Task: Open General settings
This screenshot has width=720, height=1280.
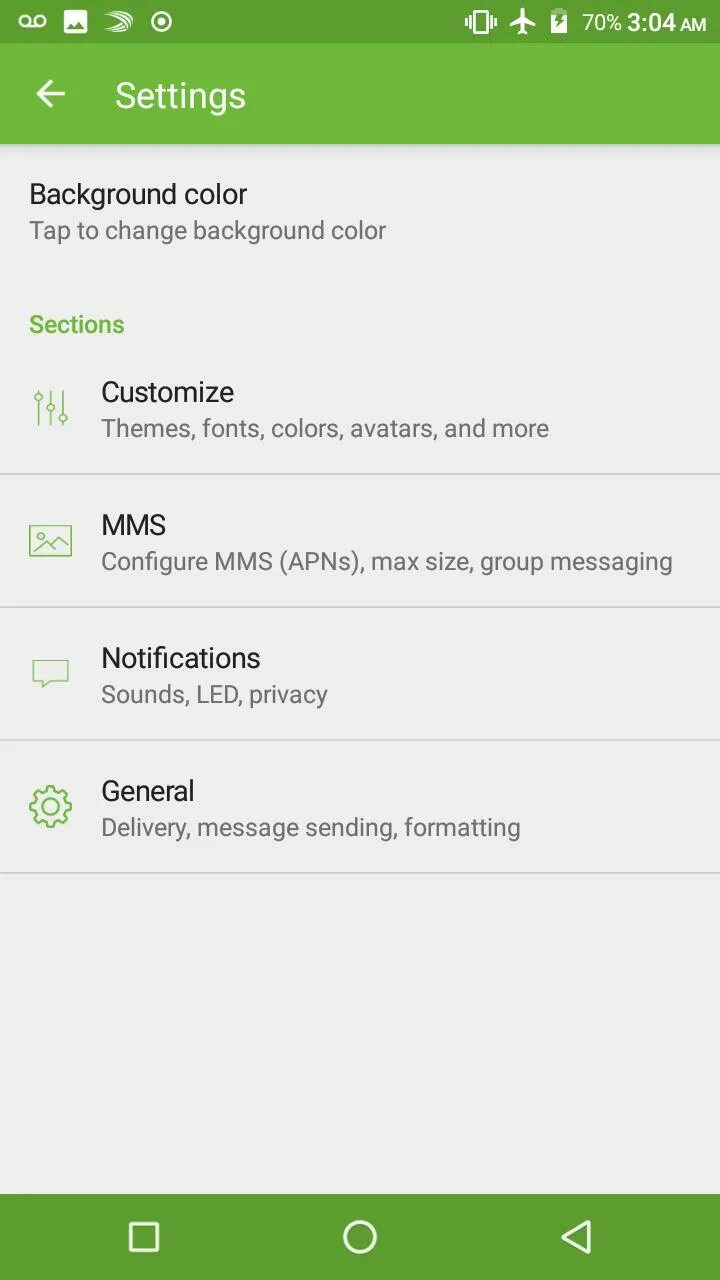Action: click(x=360, y=807)
